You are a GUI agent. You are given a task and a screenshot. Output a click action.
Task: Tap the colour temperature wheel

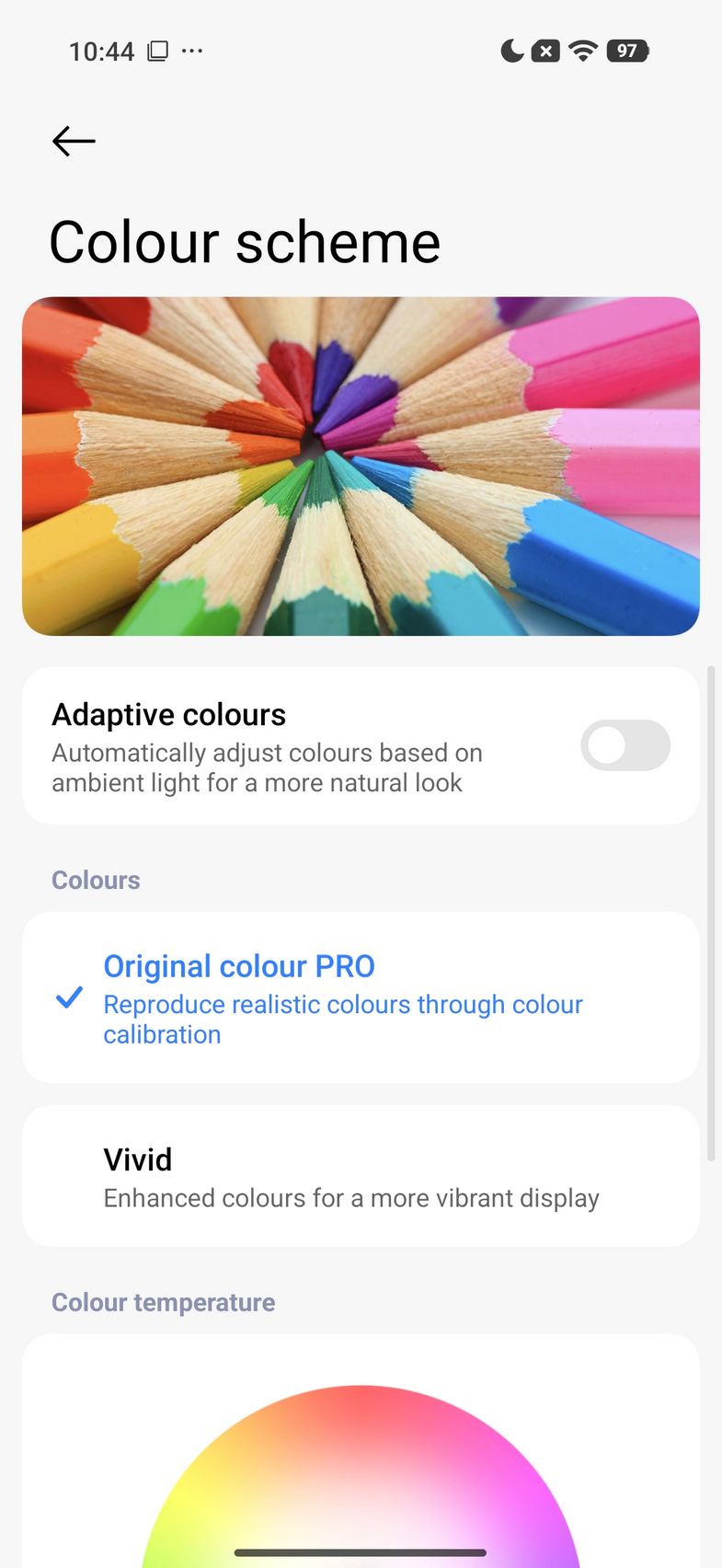pos(361,1482)
